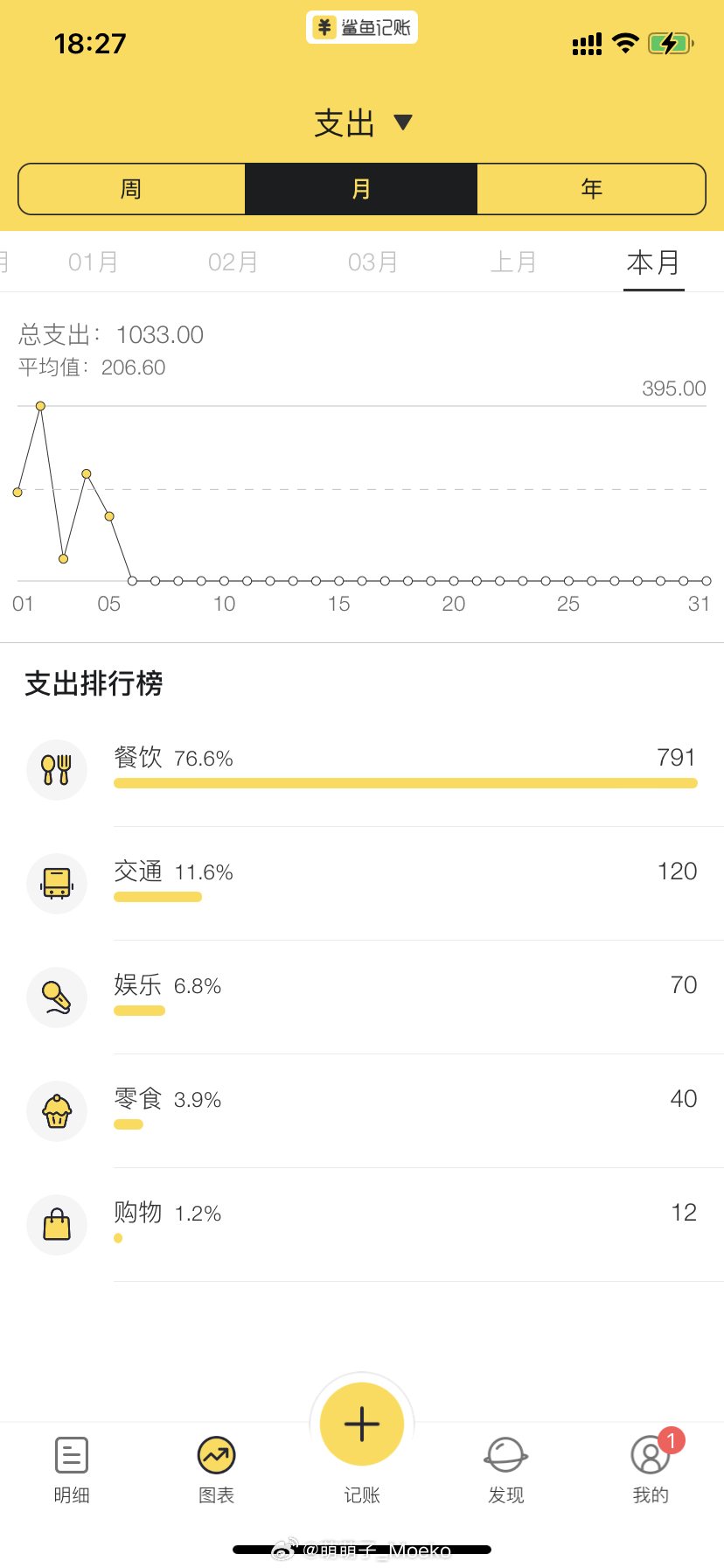724x1568 pixels.
Task: Return to 鲨鱼记账 via status bar pill
Action: (x=362, y=27)
